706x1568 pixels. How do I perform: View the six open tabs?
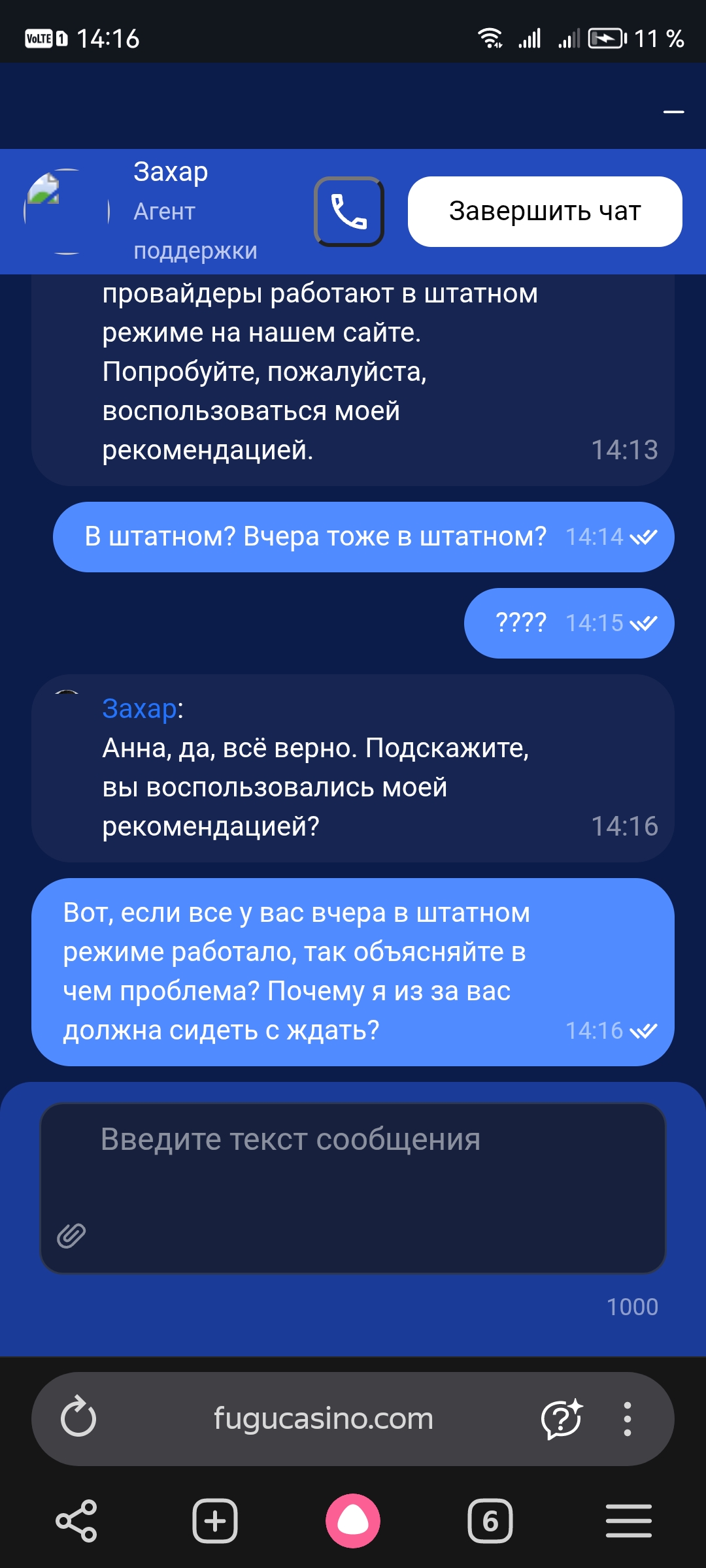(490, 1521)
